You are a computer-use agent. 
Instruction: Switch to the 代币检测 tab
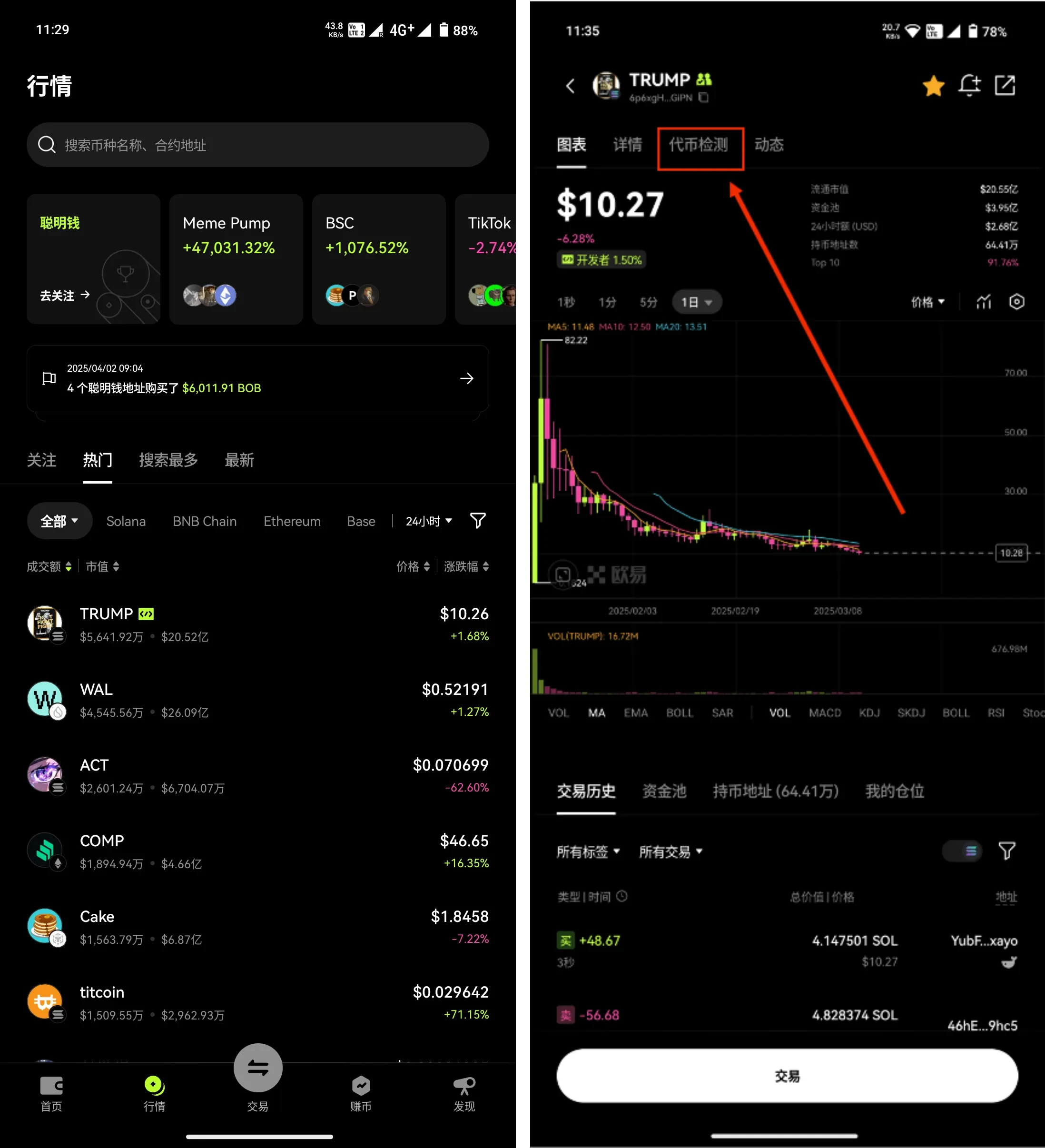(700, 145)
